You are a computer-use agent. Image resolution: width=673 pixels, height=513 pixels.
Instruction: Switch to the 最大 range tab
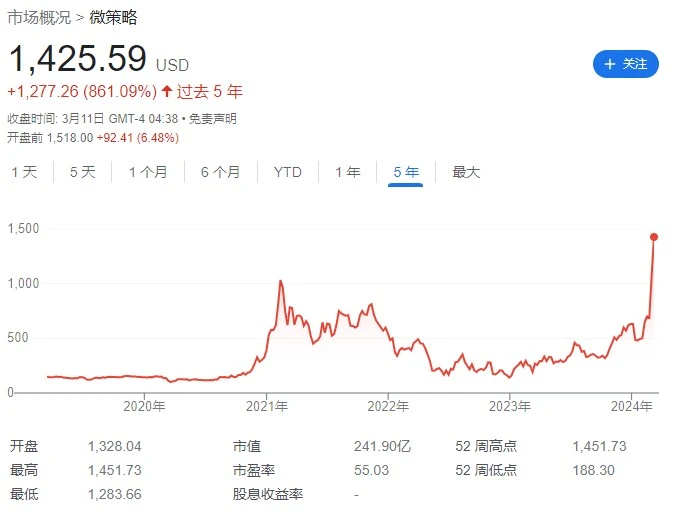pos(466,172)
